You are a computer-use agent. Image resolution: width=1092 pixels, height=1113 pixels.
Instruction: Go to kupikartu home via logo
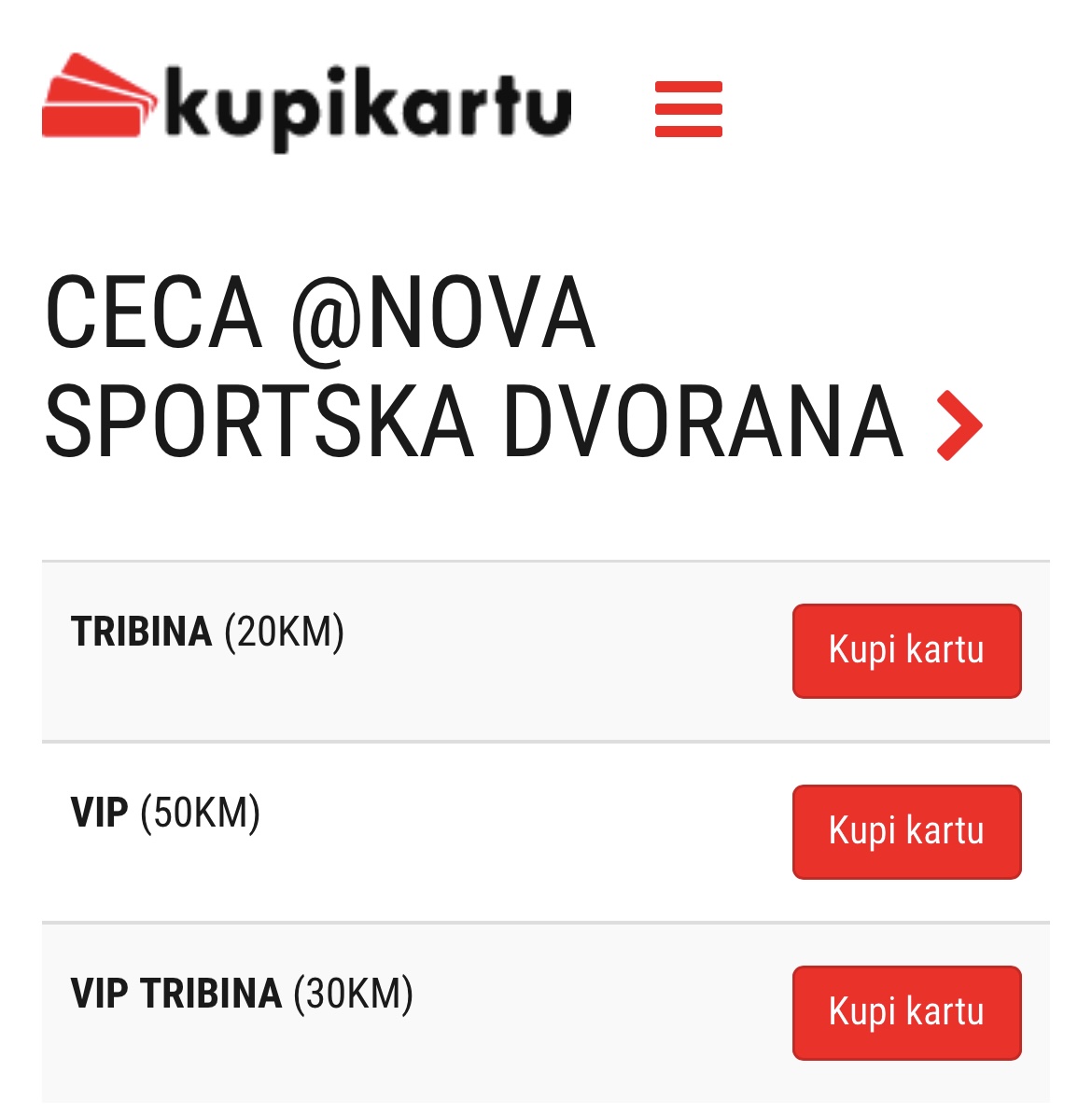pyautogui.click(x=306, y=103)
